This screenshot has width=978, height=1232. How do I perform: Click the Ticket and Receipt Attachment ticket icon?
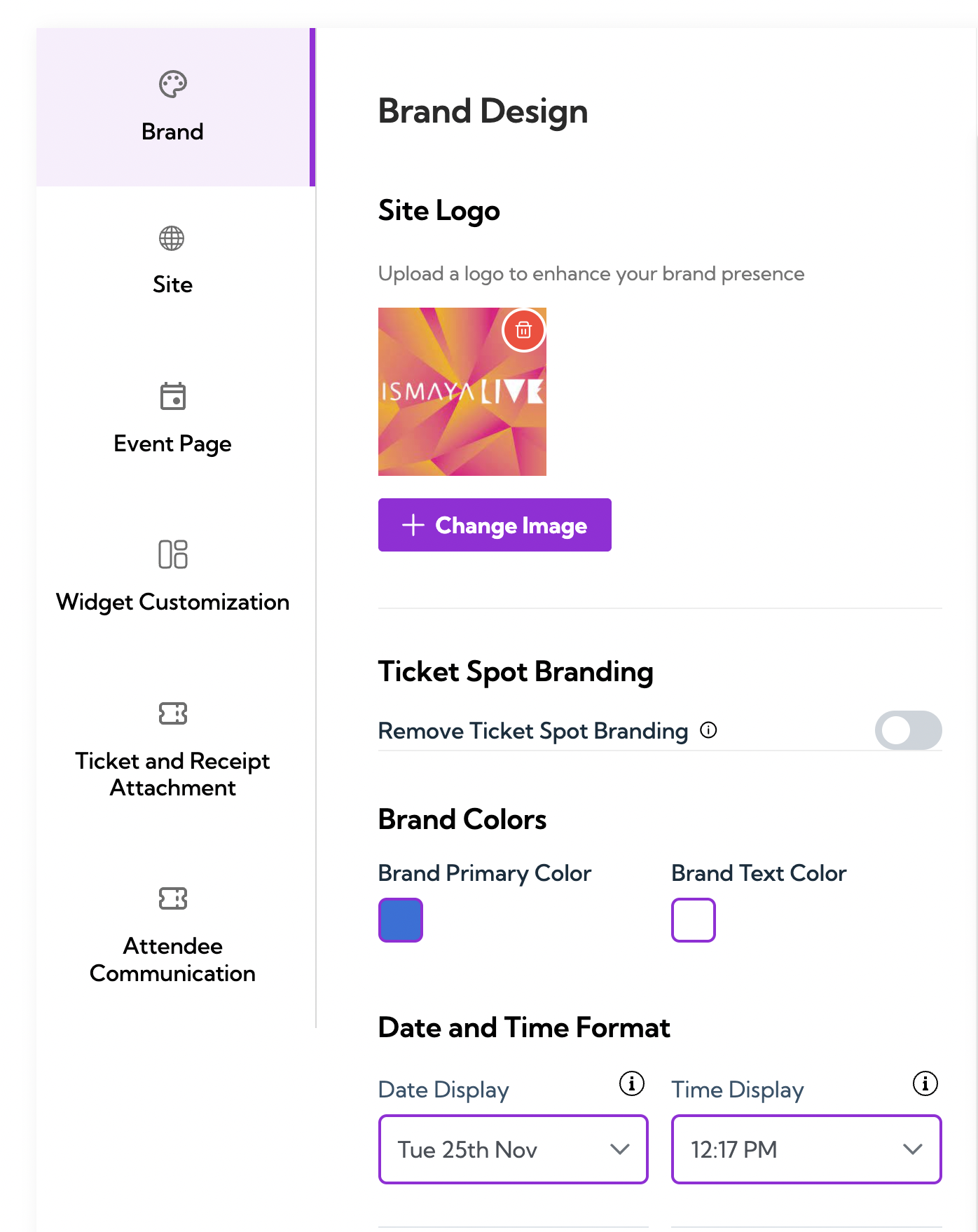tap(172, 713)
